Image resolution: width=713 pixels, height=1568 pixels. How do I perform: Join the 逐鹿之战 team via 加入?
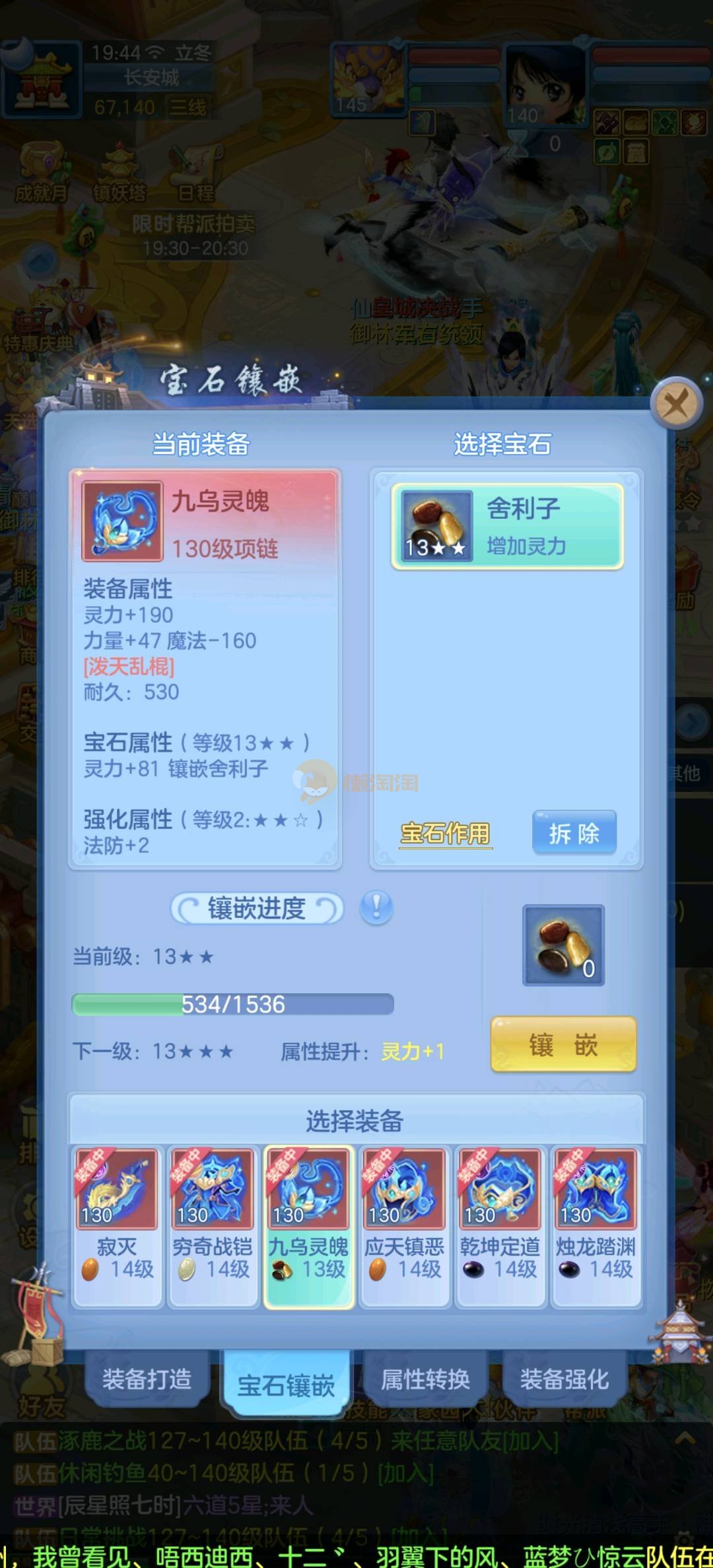tap(529, 1441)
